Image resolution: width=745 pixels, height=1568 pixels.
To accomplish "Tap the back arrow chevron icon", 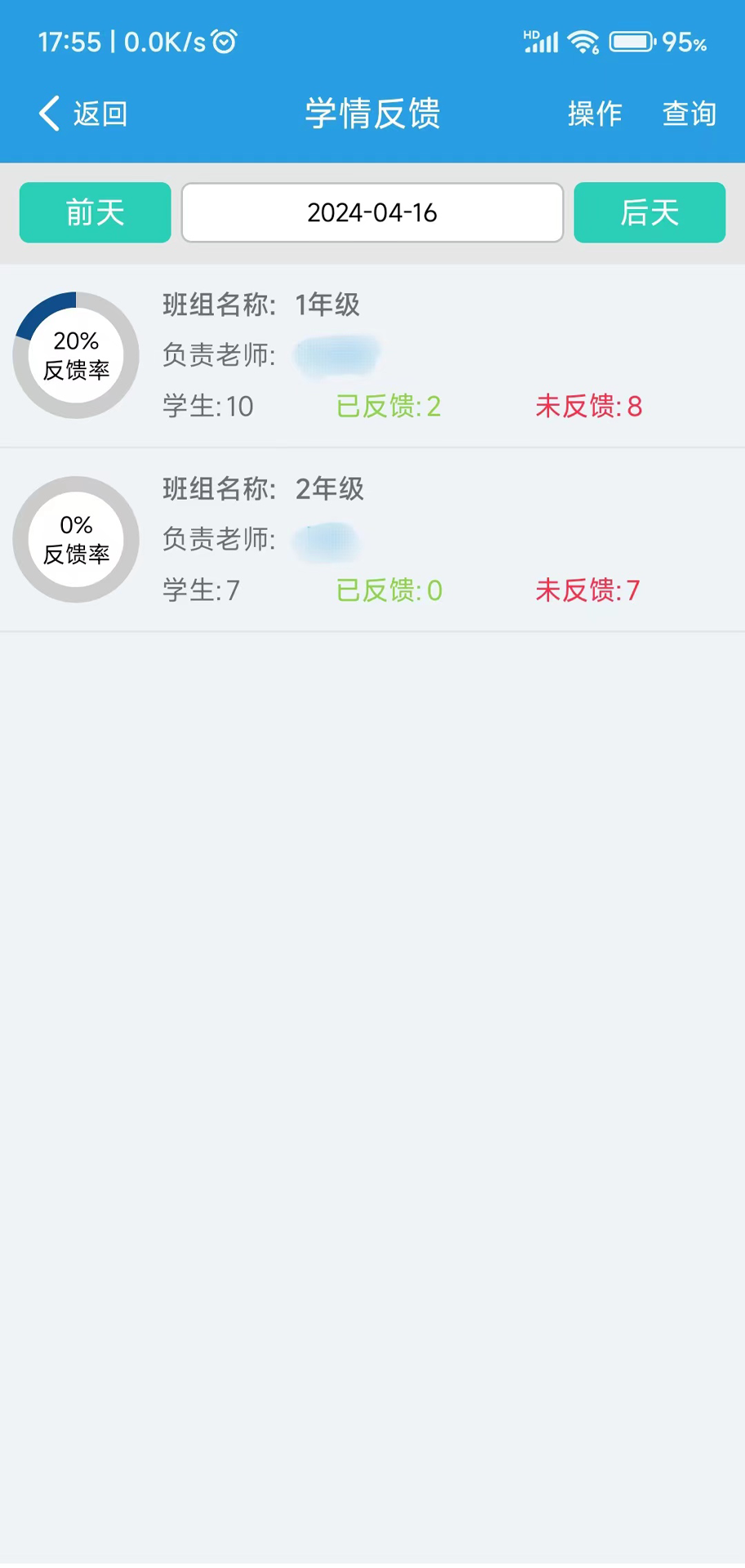I will [48, 114].
